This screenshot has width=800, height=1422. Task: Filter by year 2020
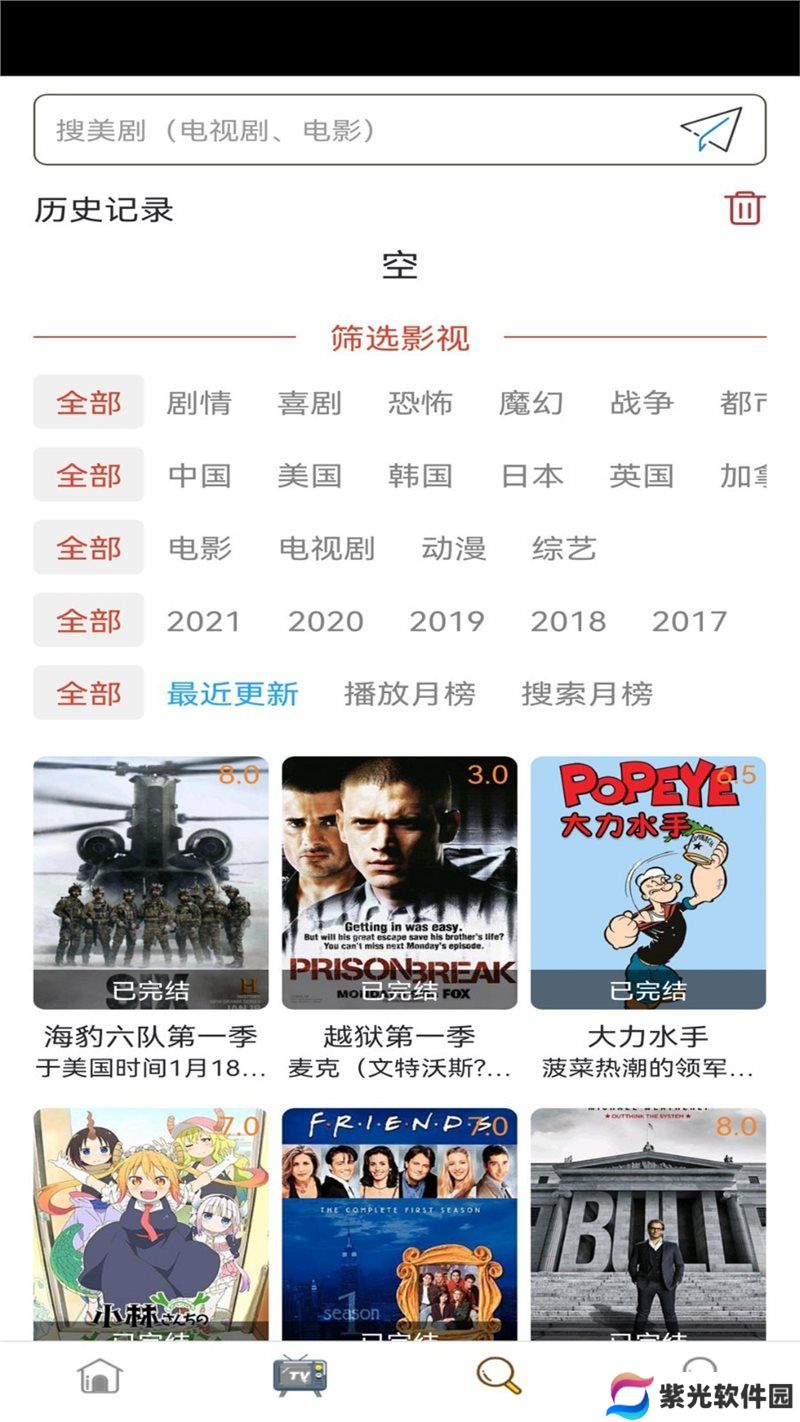(x=325, y=621)
